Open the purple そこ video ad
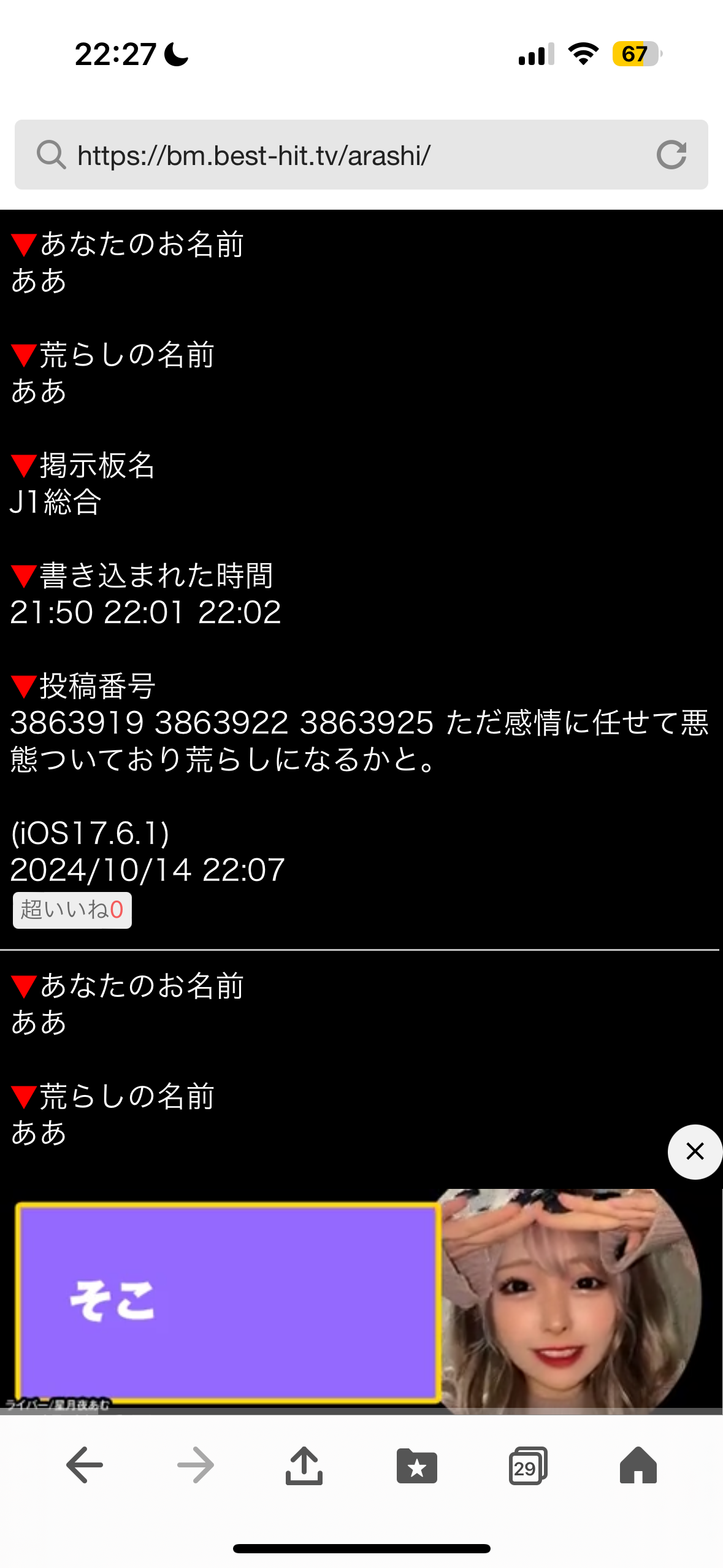723x1568 pixels. click(227, 1301)
